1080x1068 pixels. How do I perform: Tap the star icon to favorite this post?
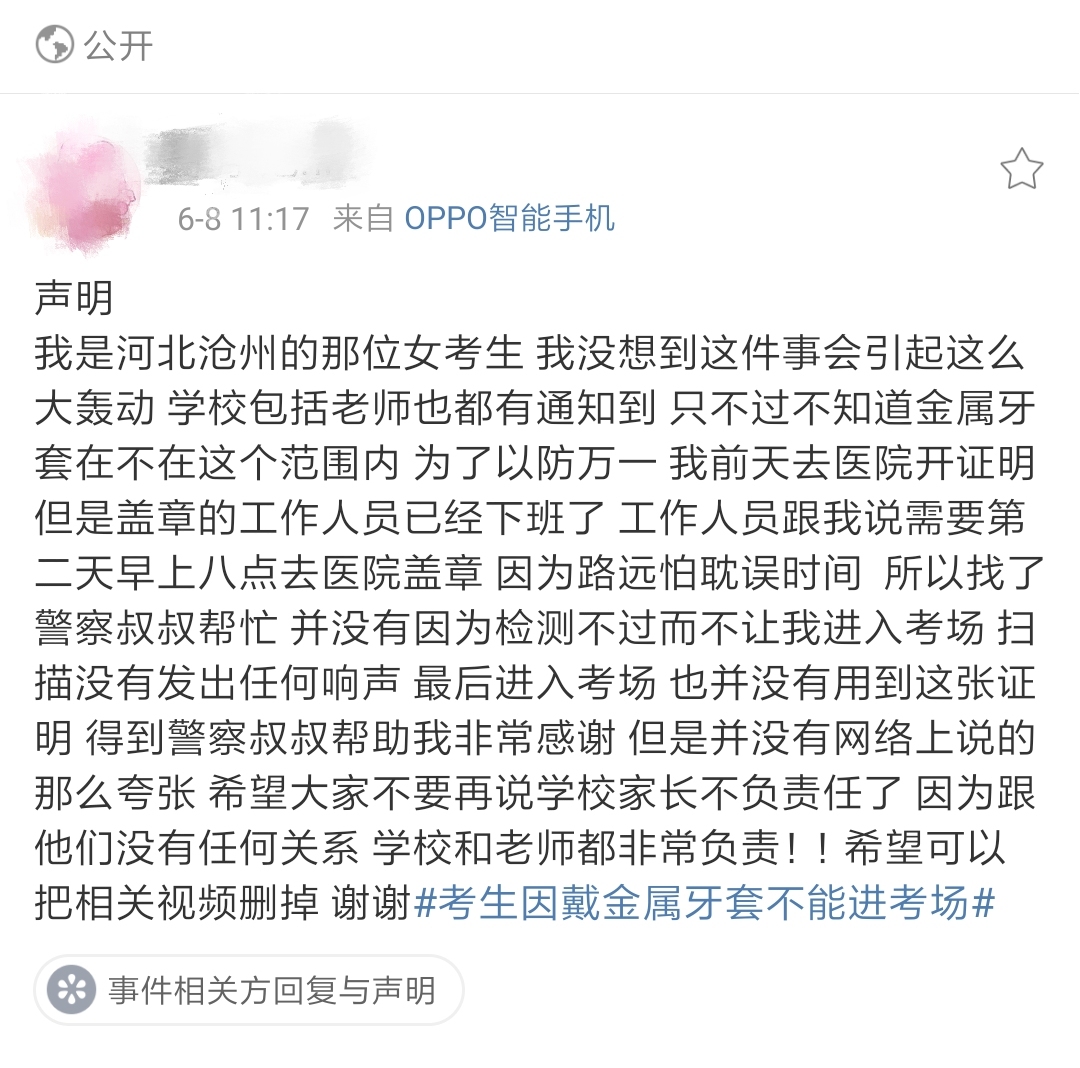tap(1021, 171)
